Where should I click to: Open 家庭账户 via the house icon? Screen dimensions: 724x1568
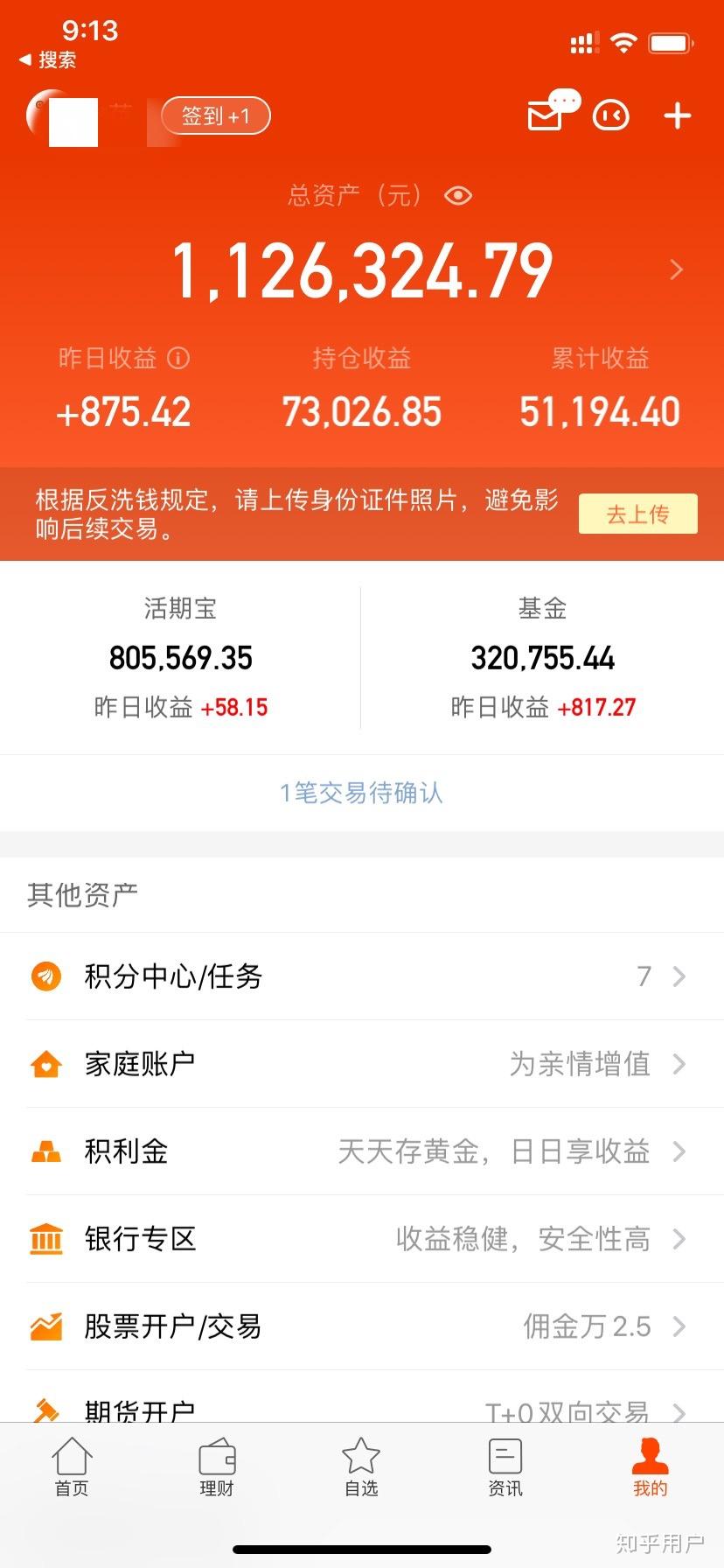[45, 1064]
